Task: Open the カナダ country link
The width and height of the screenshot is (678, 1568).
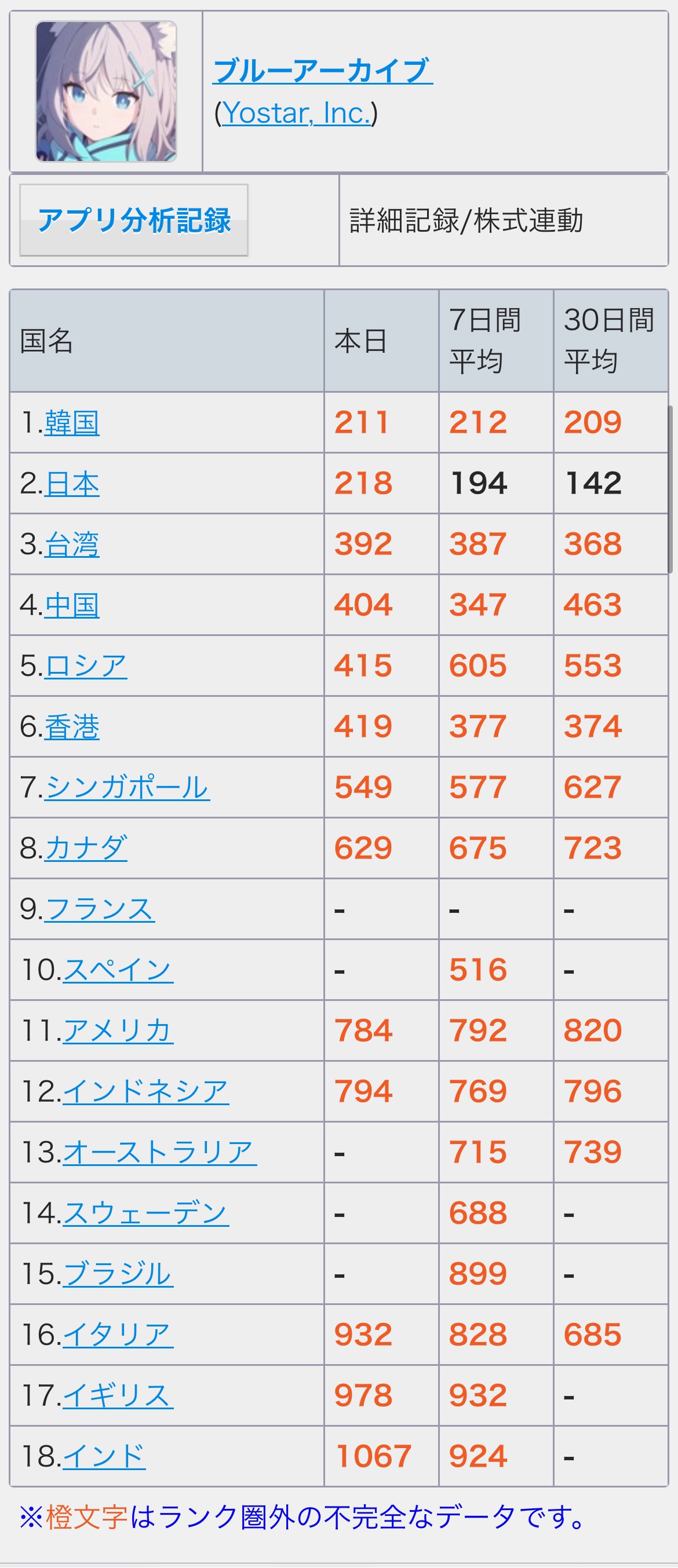Action: click(85, 848)
